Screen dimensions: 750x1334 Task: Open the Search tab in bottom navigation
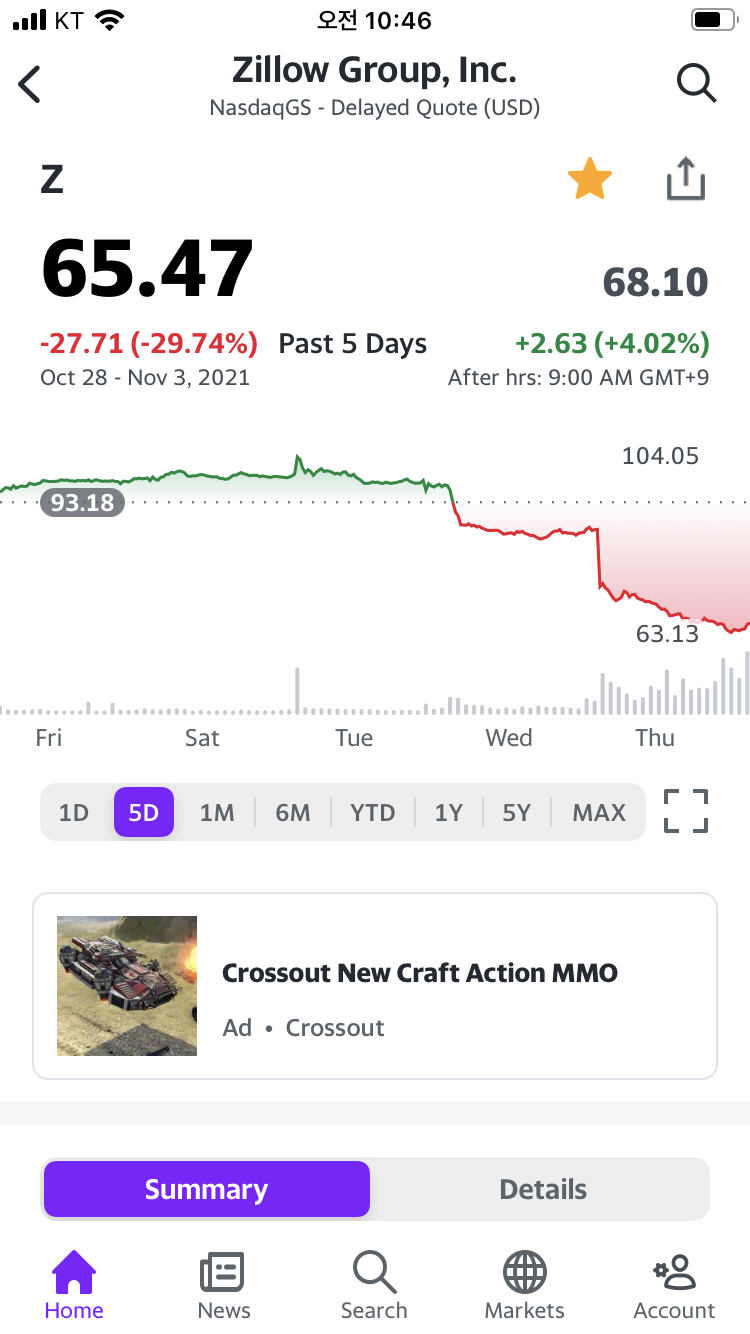[374, 1286]
